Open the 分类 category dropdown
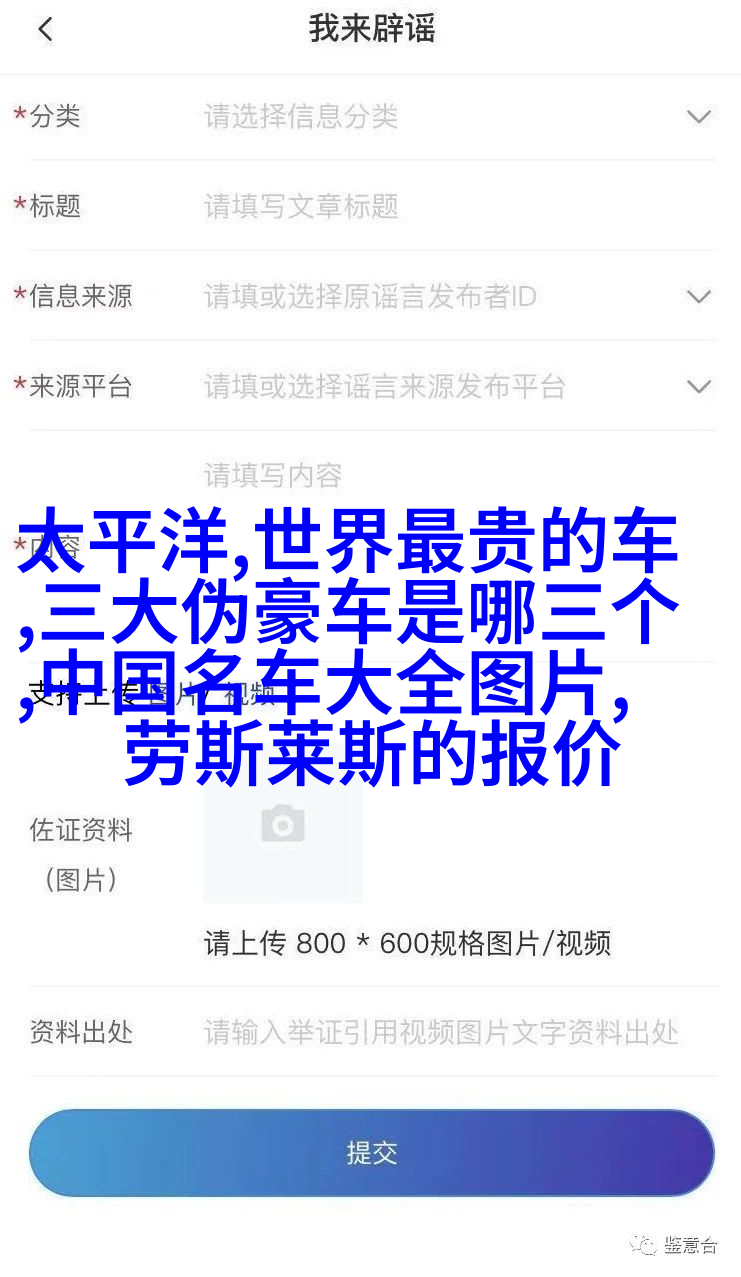 [x=698, y=117]
